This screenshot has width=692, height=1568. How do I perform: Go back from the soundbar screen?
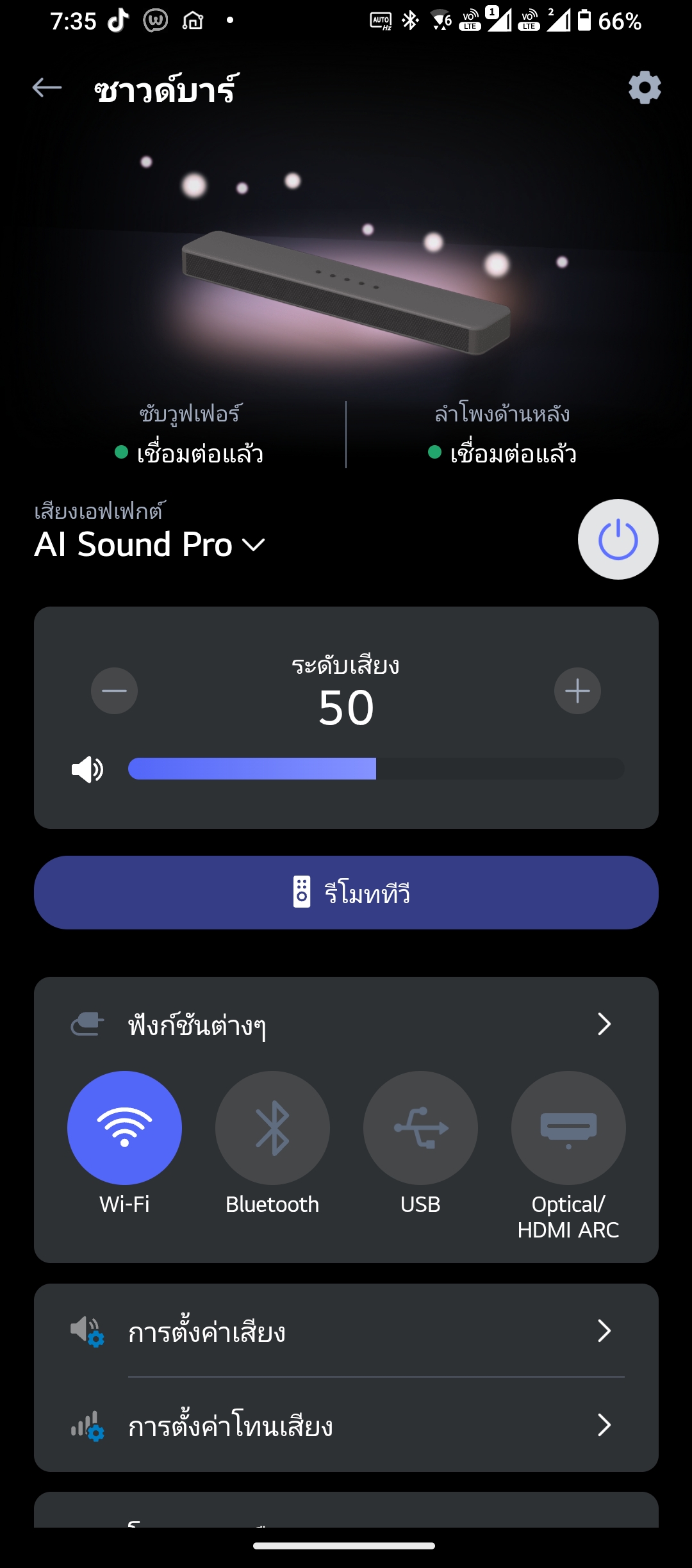point(47,88)
